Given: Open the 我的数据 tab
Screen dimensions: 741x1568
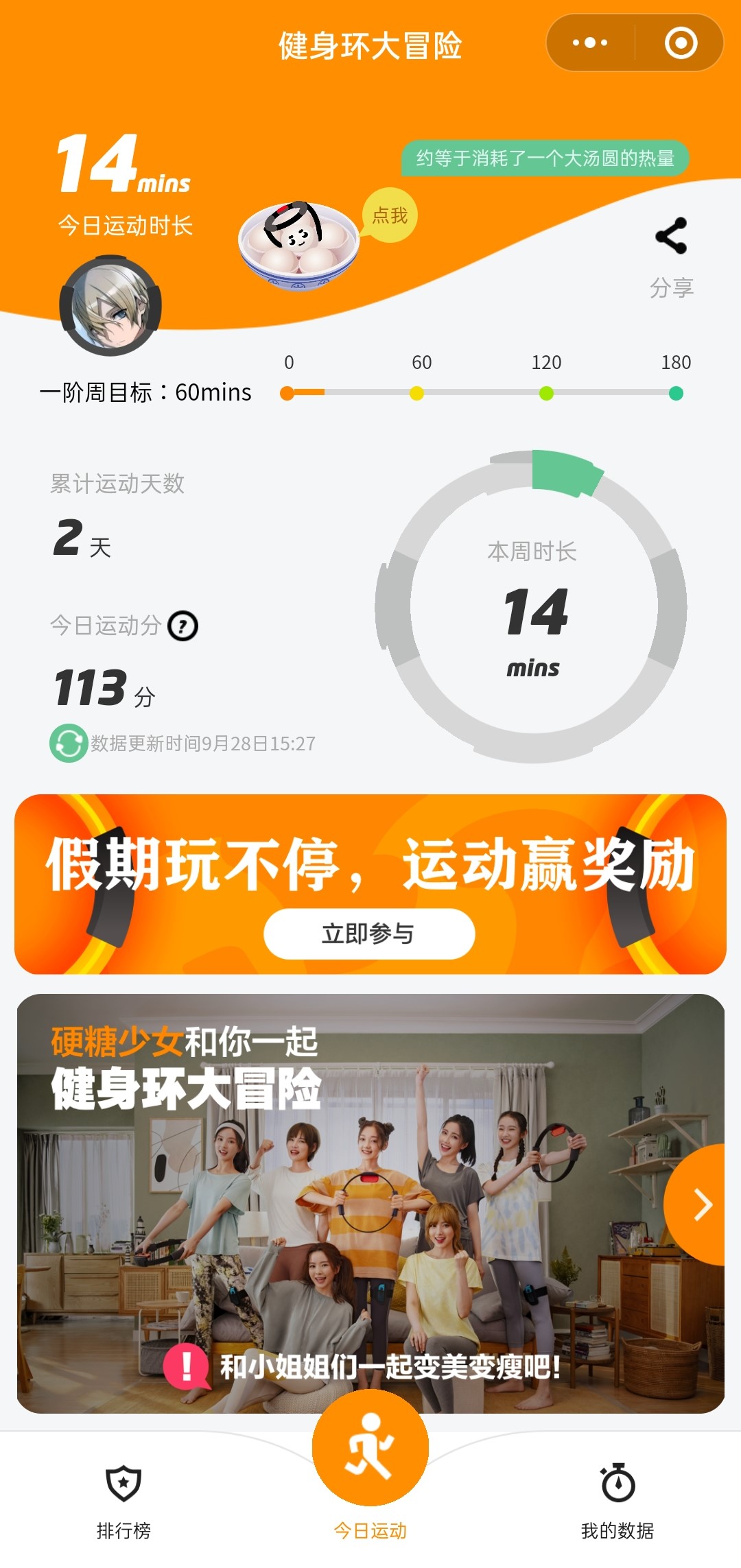Looking at the screenshot, I should point(617,1501).
